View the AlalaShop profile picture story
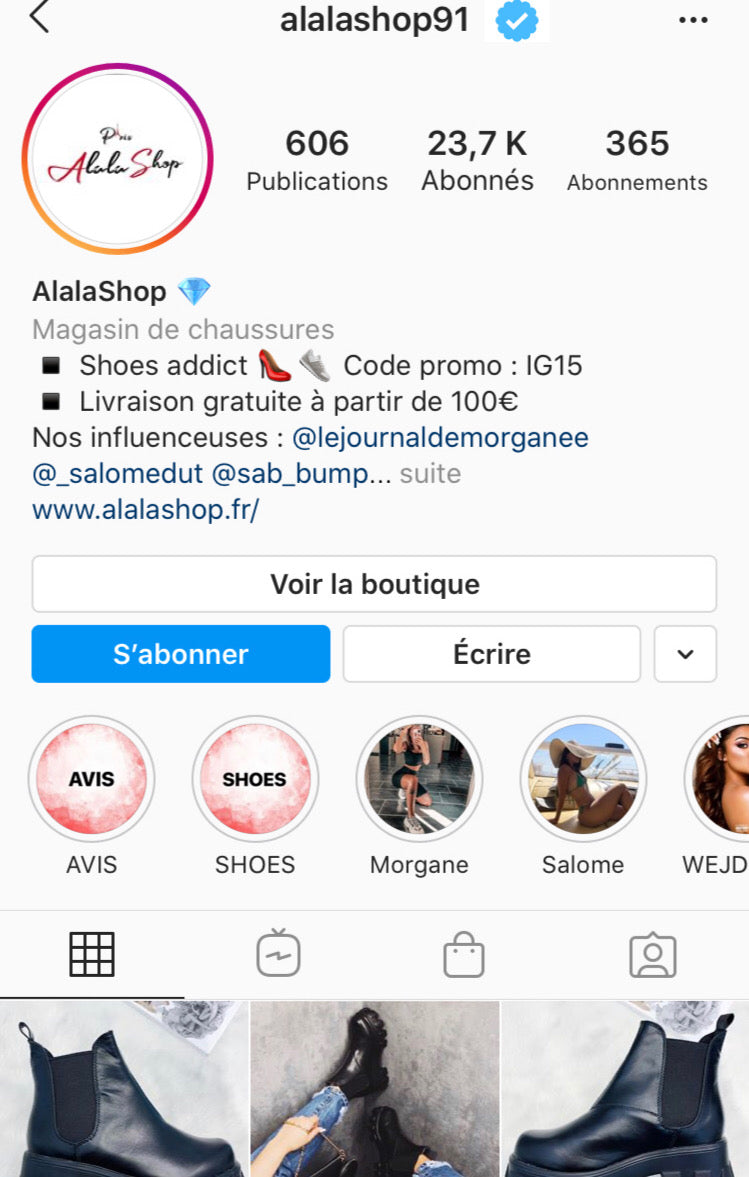Viewport: 749px width, 1177px height. click(x=118, y=159)
